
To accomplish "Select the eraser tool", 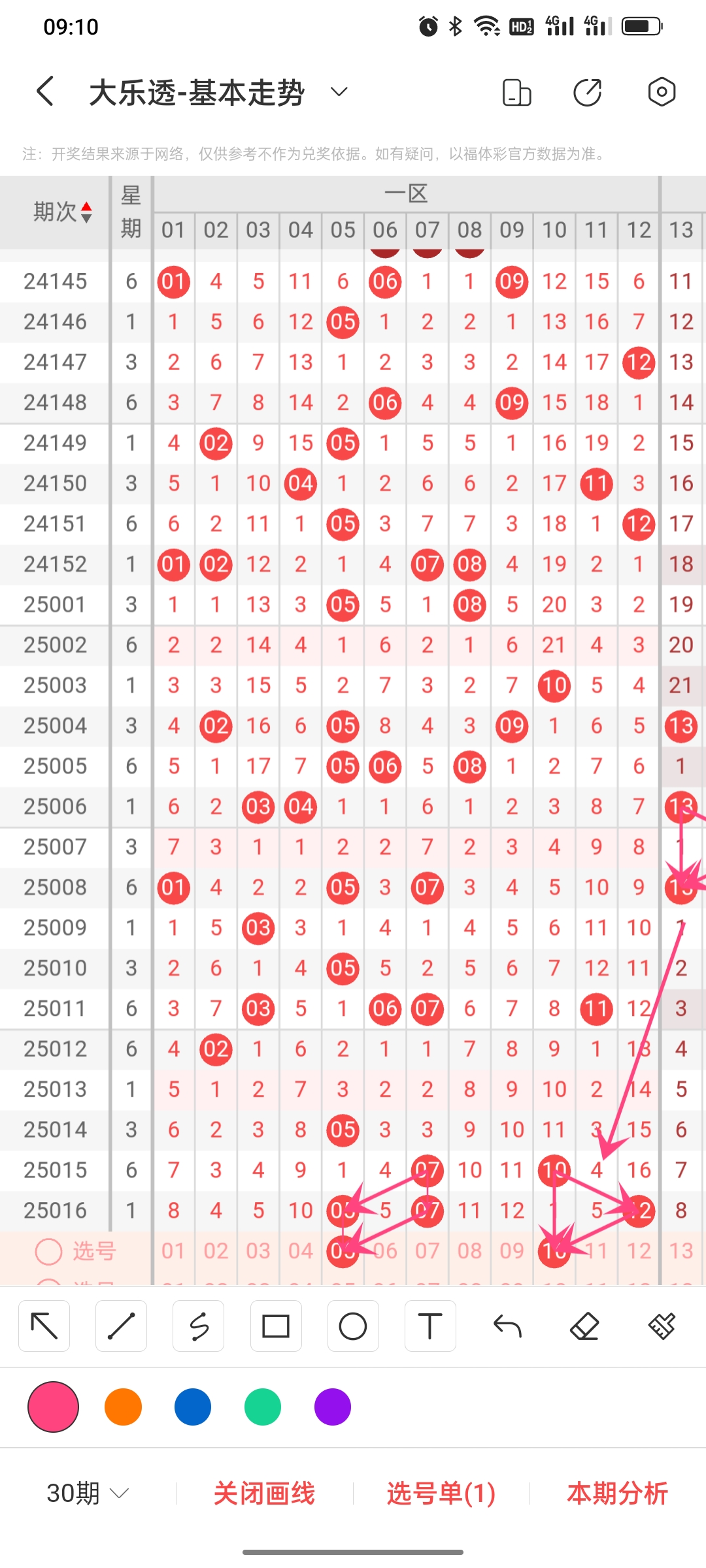I will [584, 1326].
